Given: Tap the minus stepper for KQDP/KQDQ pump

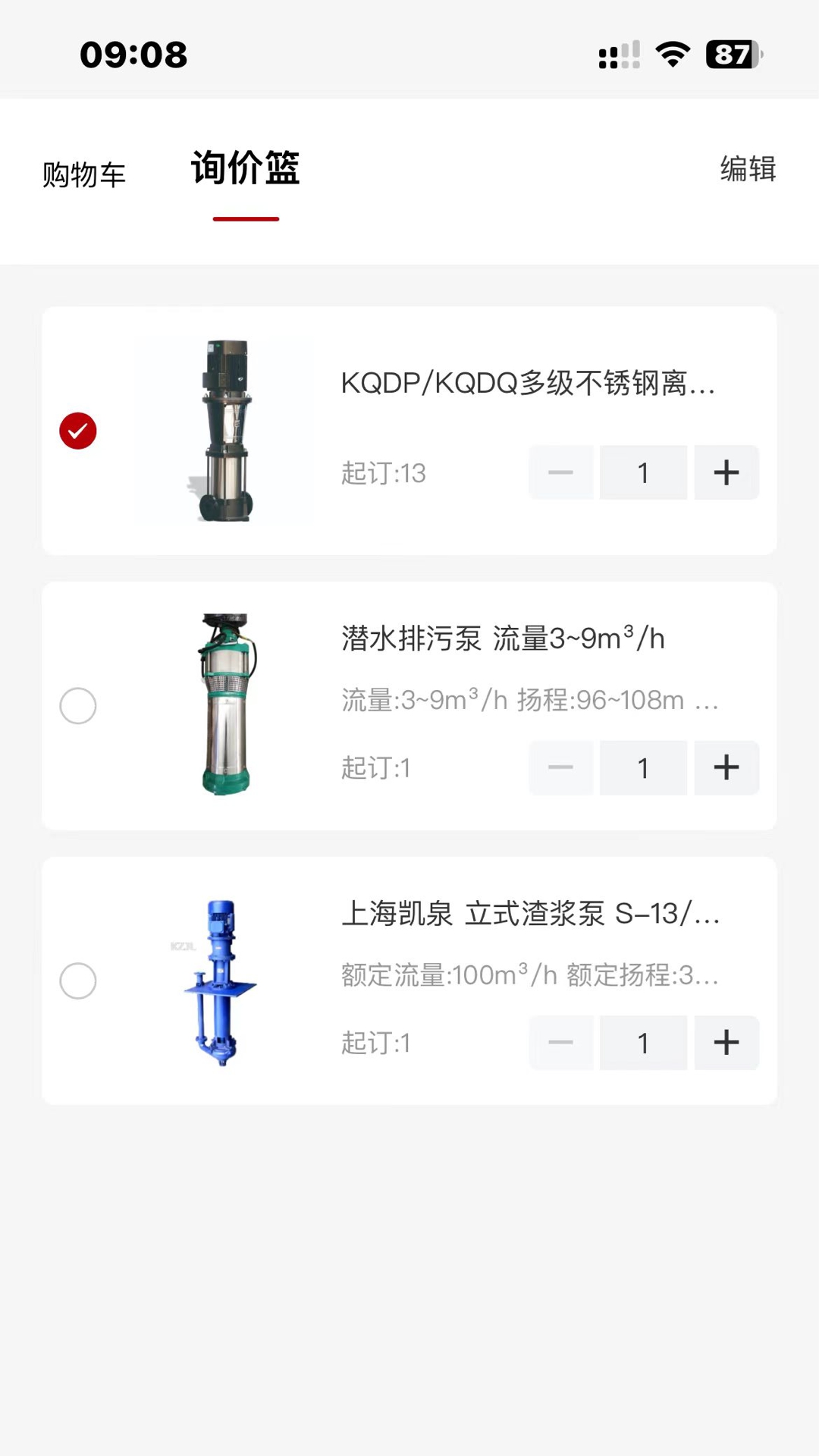Looking at the screenshot, I should click(x=560, y=472).
